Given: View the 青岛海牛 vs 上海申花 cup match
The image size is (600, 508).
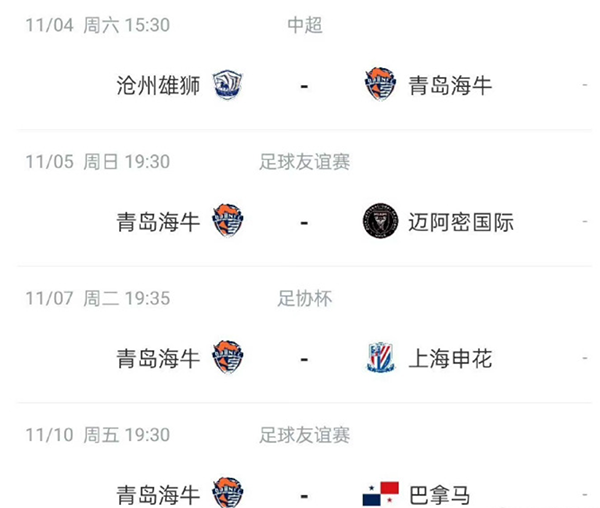Looking at the screenshot, I should click(x=303, y=358).
